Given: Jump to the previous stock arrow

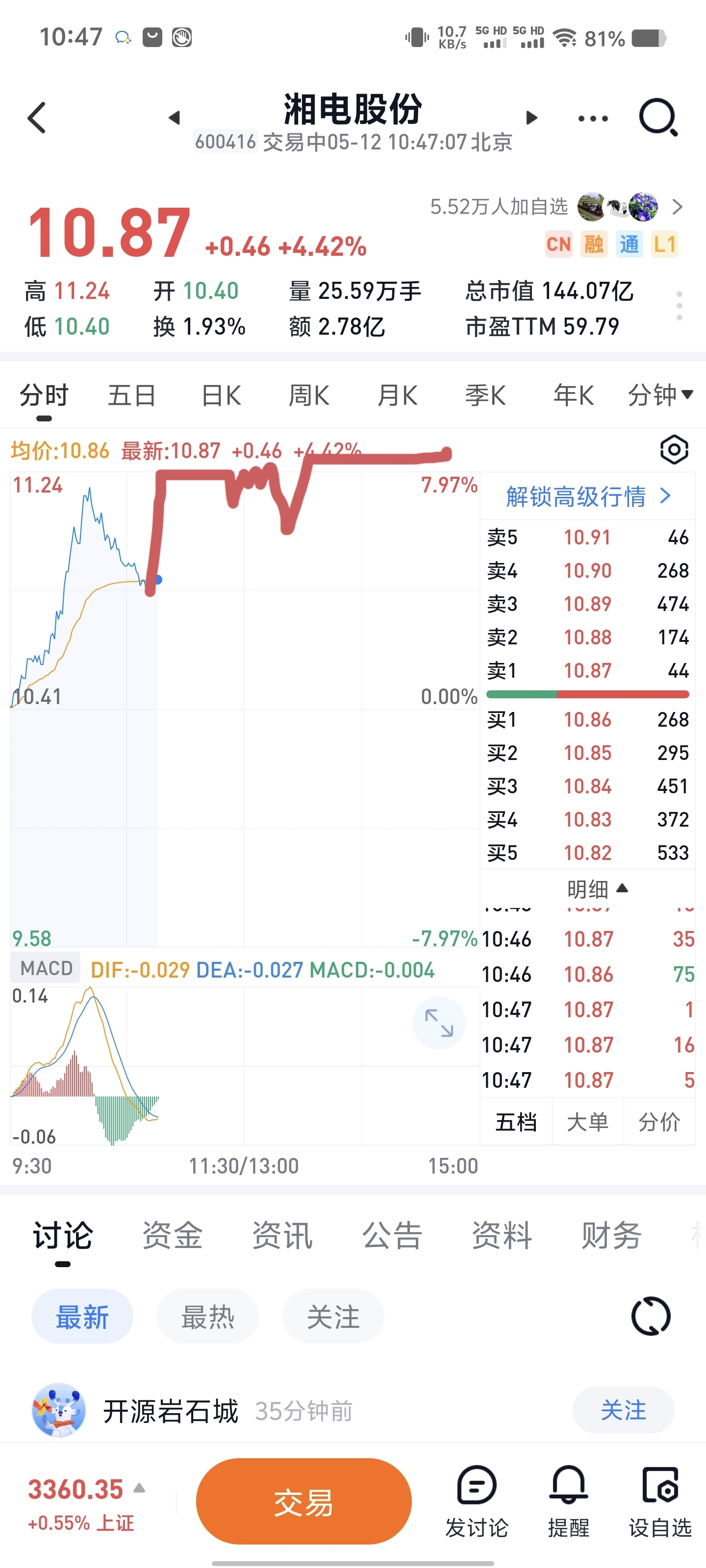Looking at the screenshot, I should tap(174, 118).
